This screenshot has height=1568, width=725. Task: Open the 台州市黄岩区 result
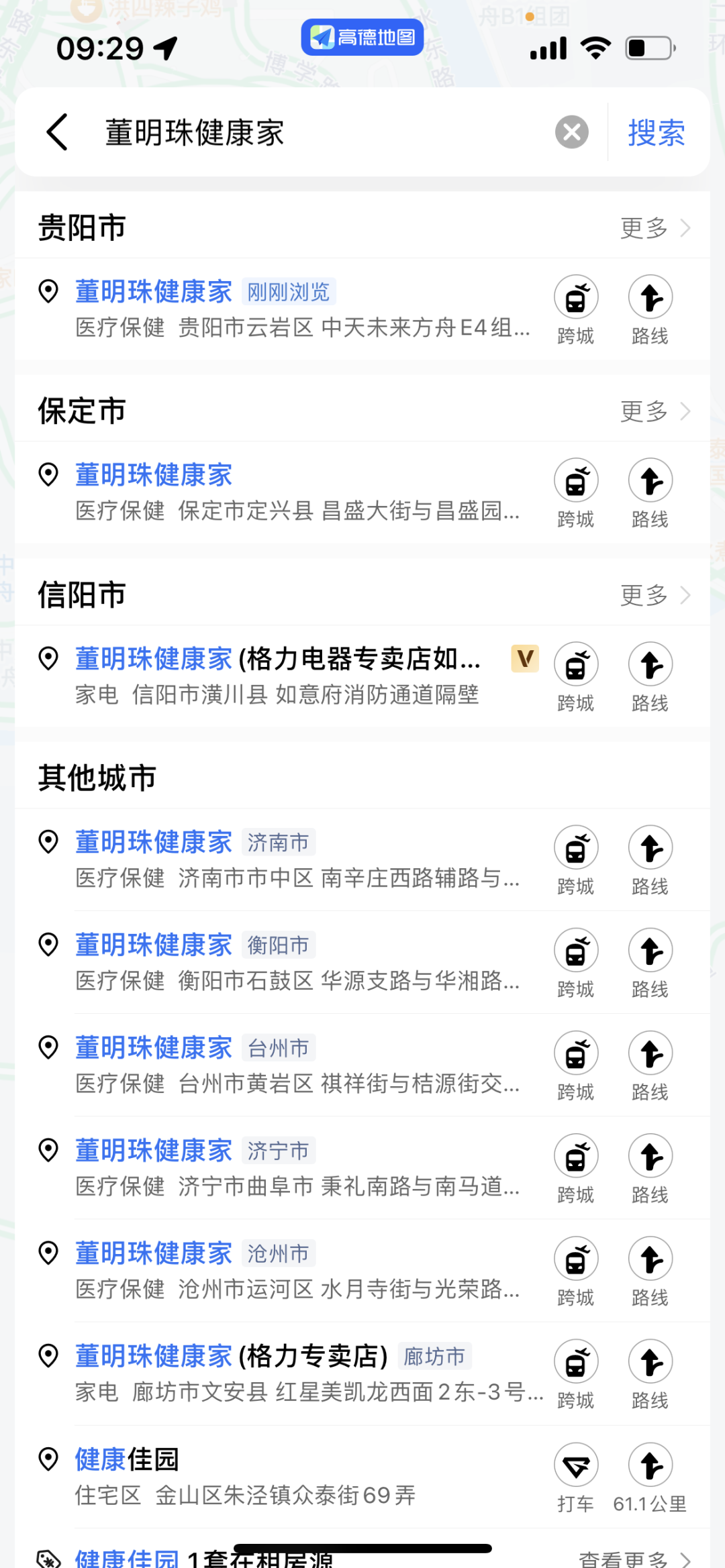[x=282, y=1065]
